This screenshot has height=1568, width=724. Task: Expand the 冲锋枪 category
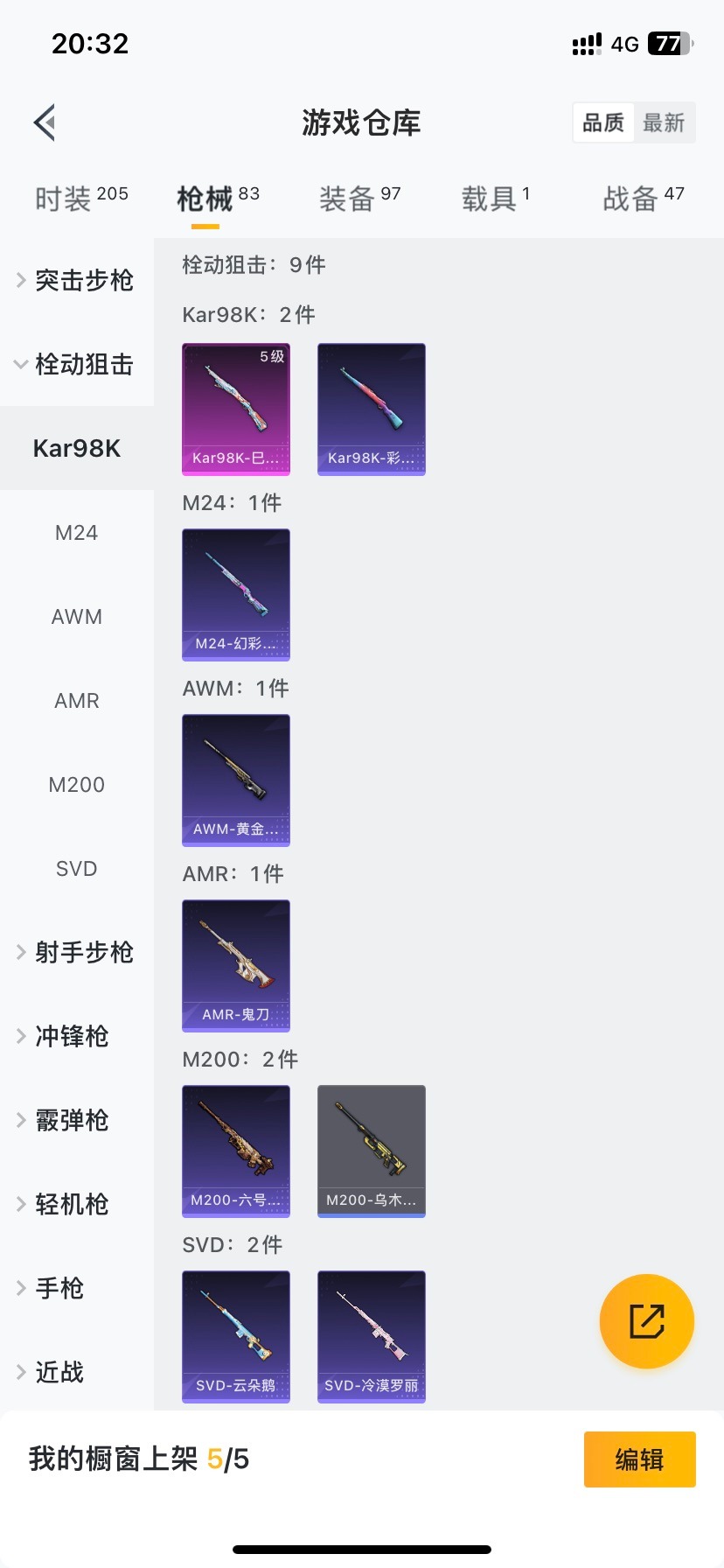tap(72, 1036)
